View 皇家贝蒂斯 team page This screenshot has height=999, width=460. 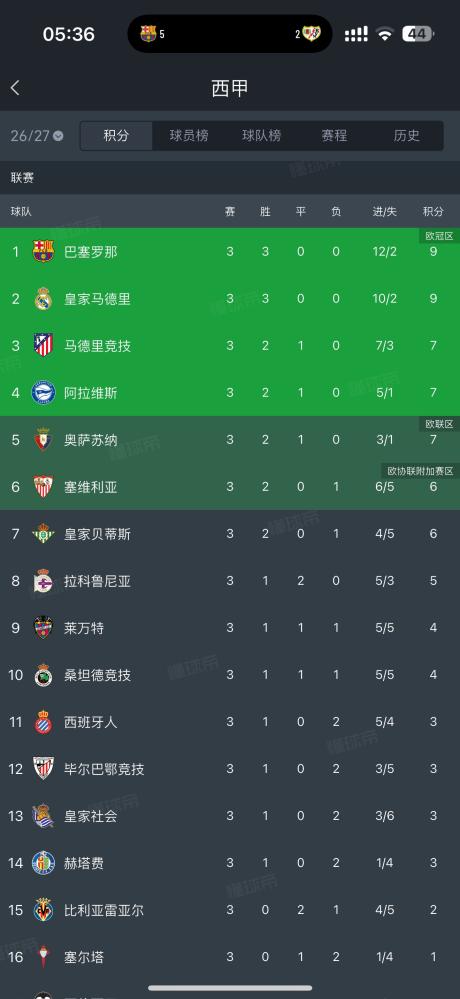tap(230, 534)
